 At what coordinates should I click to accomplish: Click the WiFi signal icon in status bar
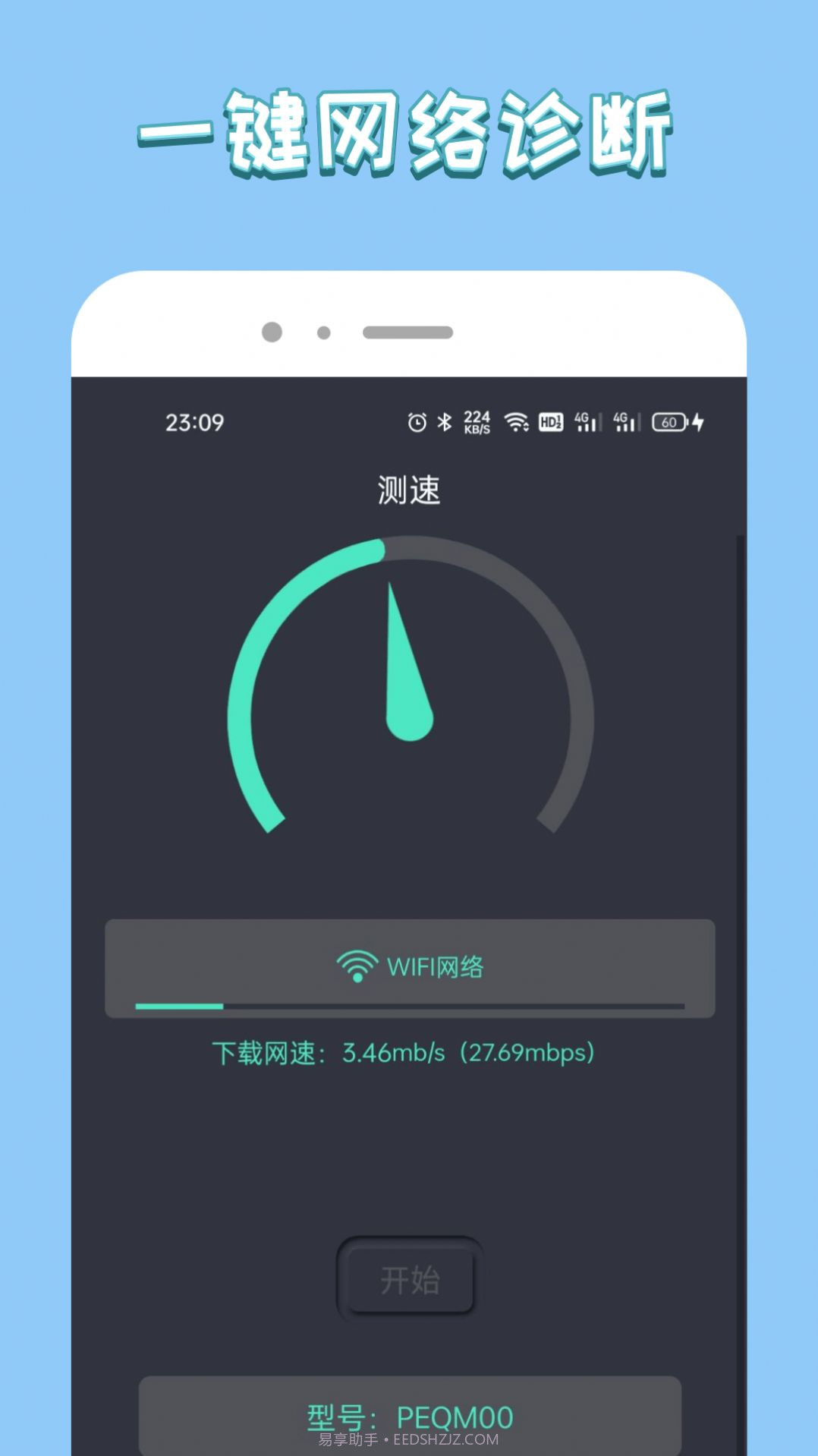[x=516, y=421]
